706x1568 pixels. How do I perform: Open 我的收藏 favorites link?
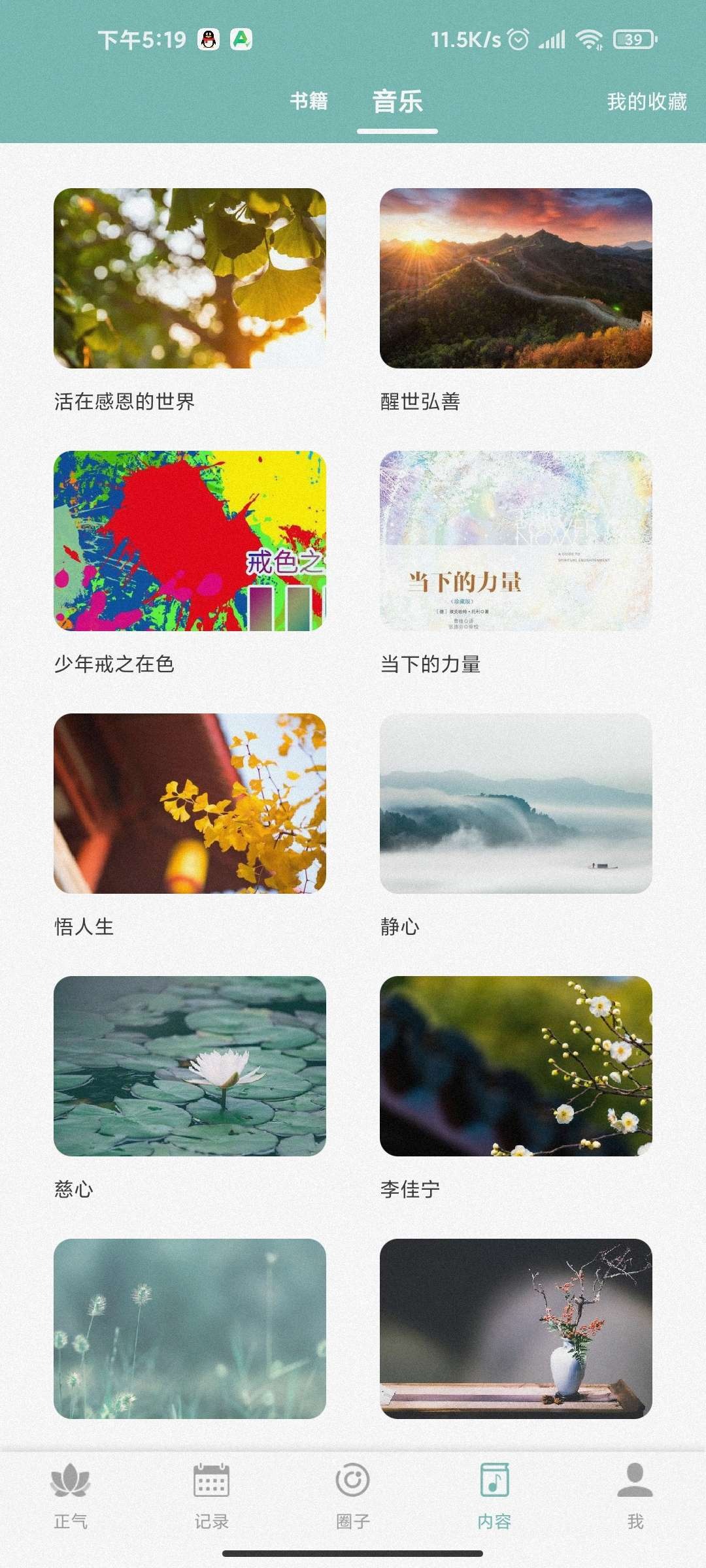point(648,103)
